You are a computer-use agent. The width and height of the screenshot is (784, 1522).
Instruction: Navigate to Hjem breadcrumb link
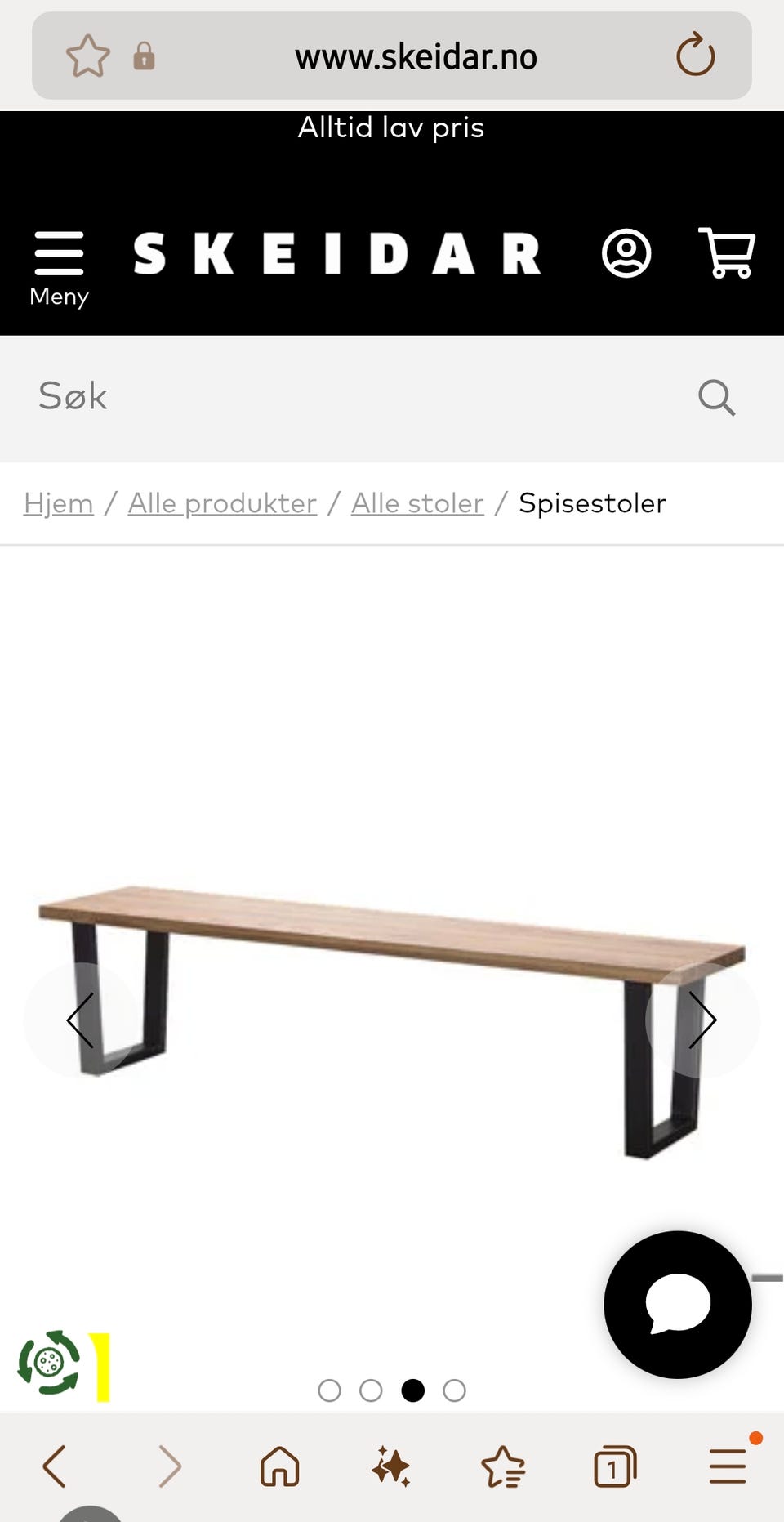pos(57,503)
